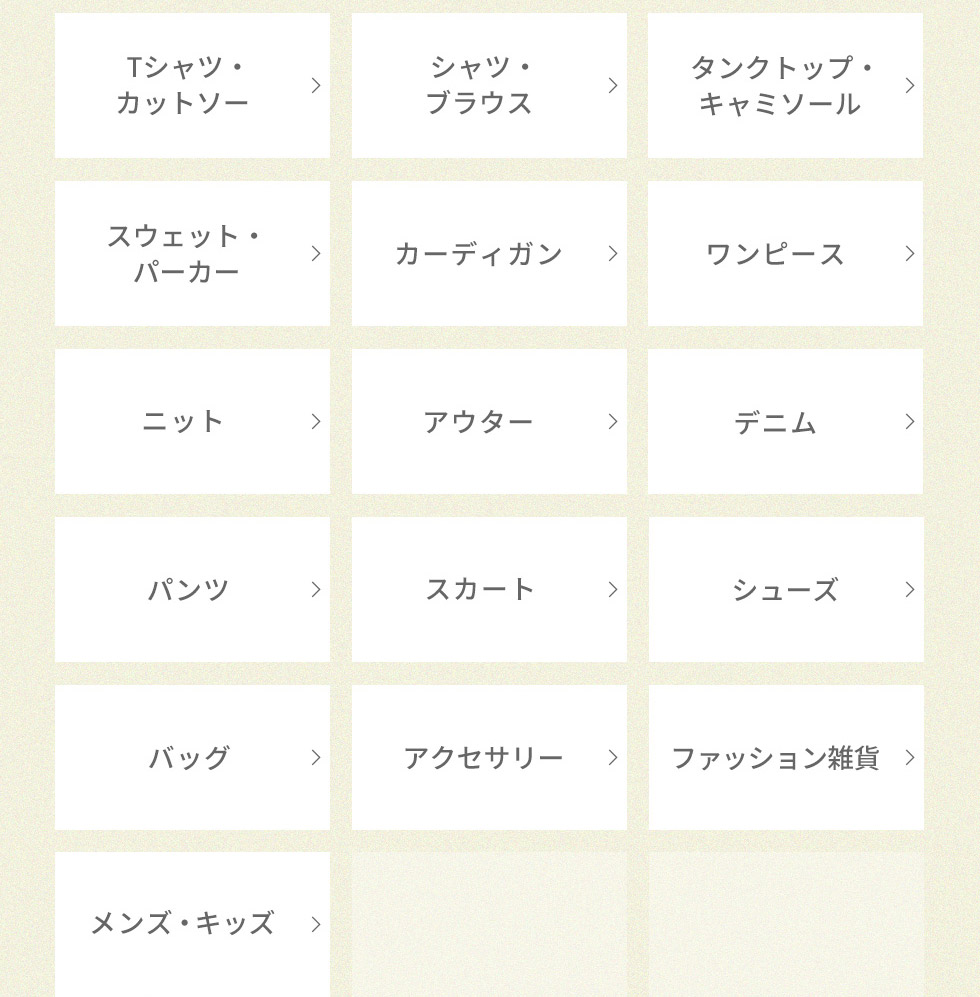Open the アウター category
The height and width of the screenshot is (997, 980).
489,421
